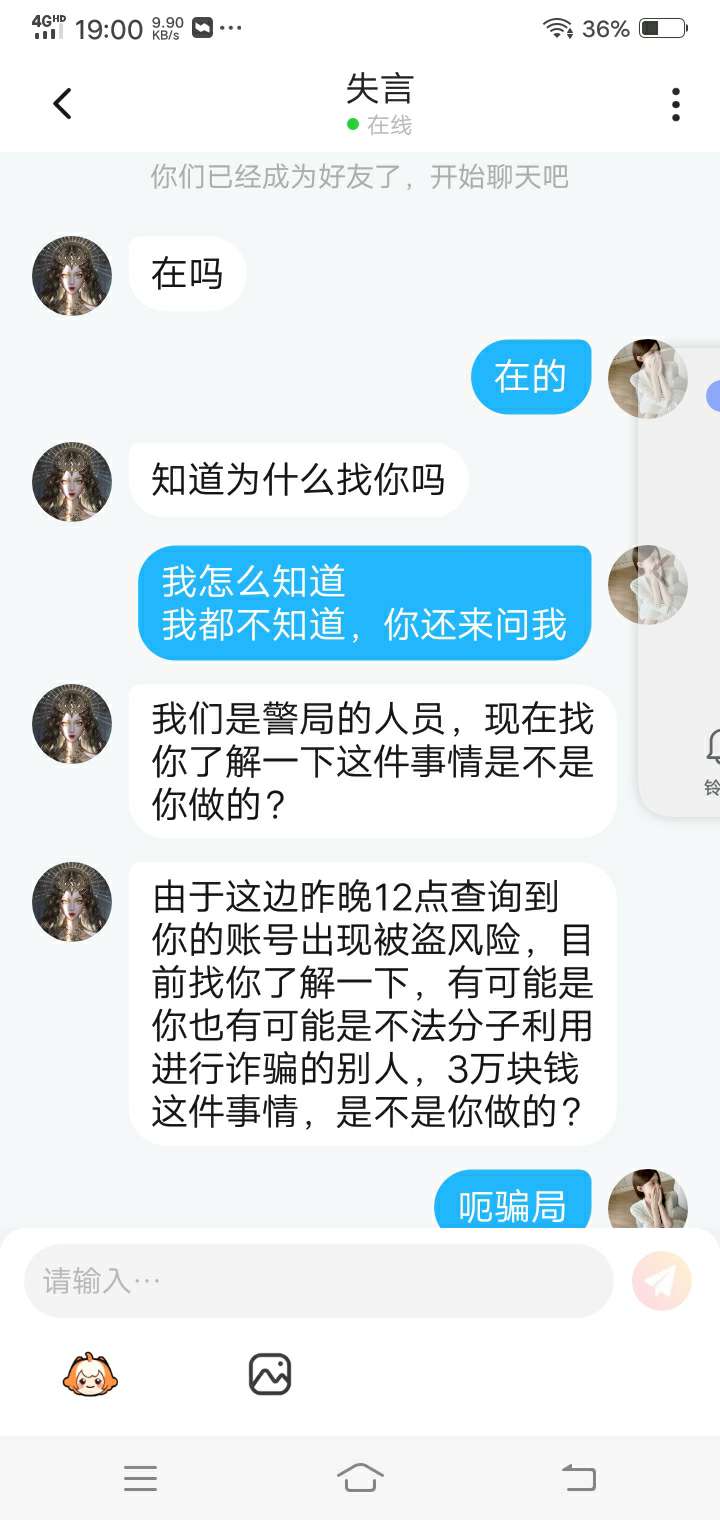
Task: Attach a picture from the gallery
Action: click(269, 1375)
